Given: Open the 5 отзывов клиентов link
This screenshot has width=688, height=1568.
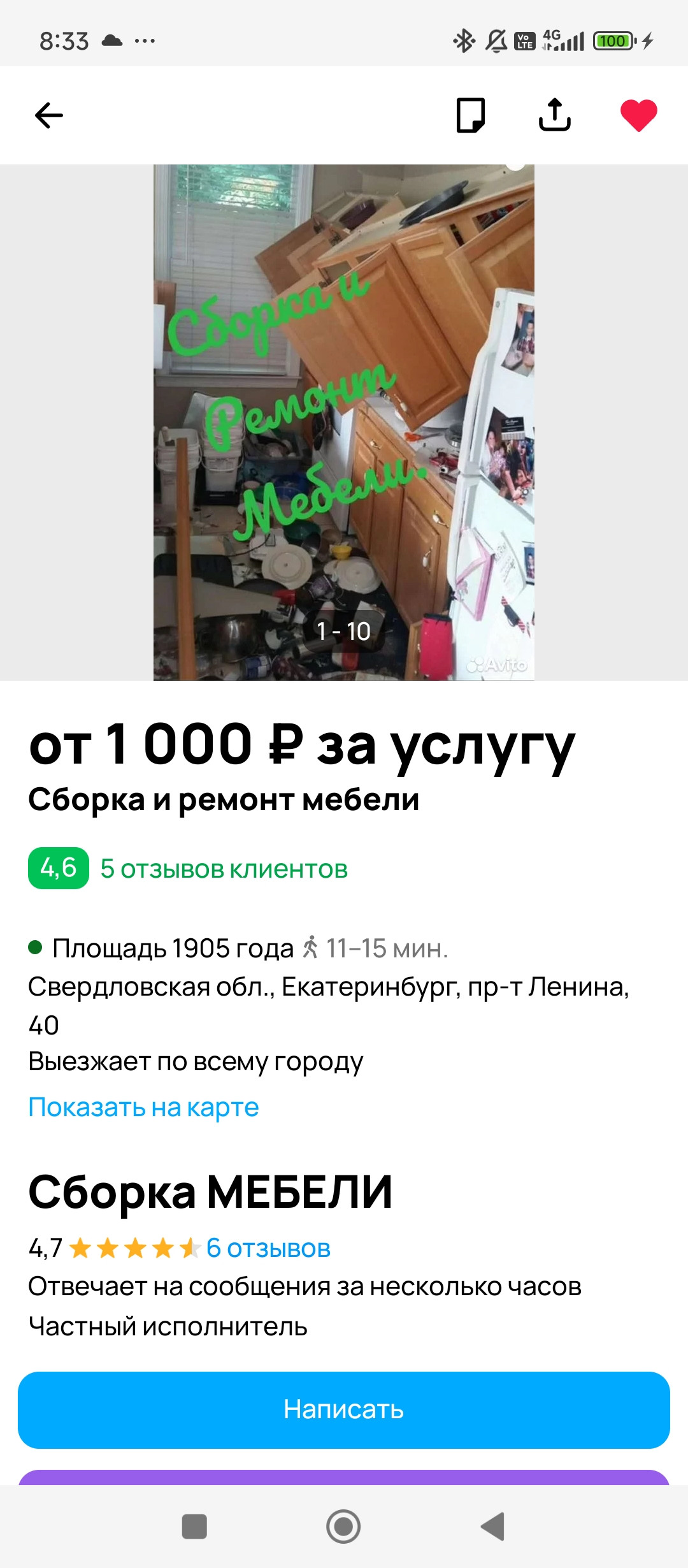Looking at the screenshot, I should 224,869.
